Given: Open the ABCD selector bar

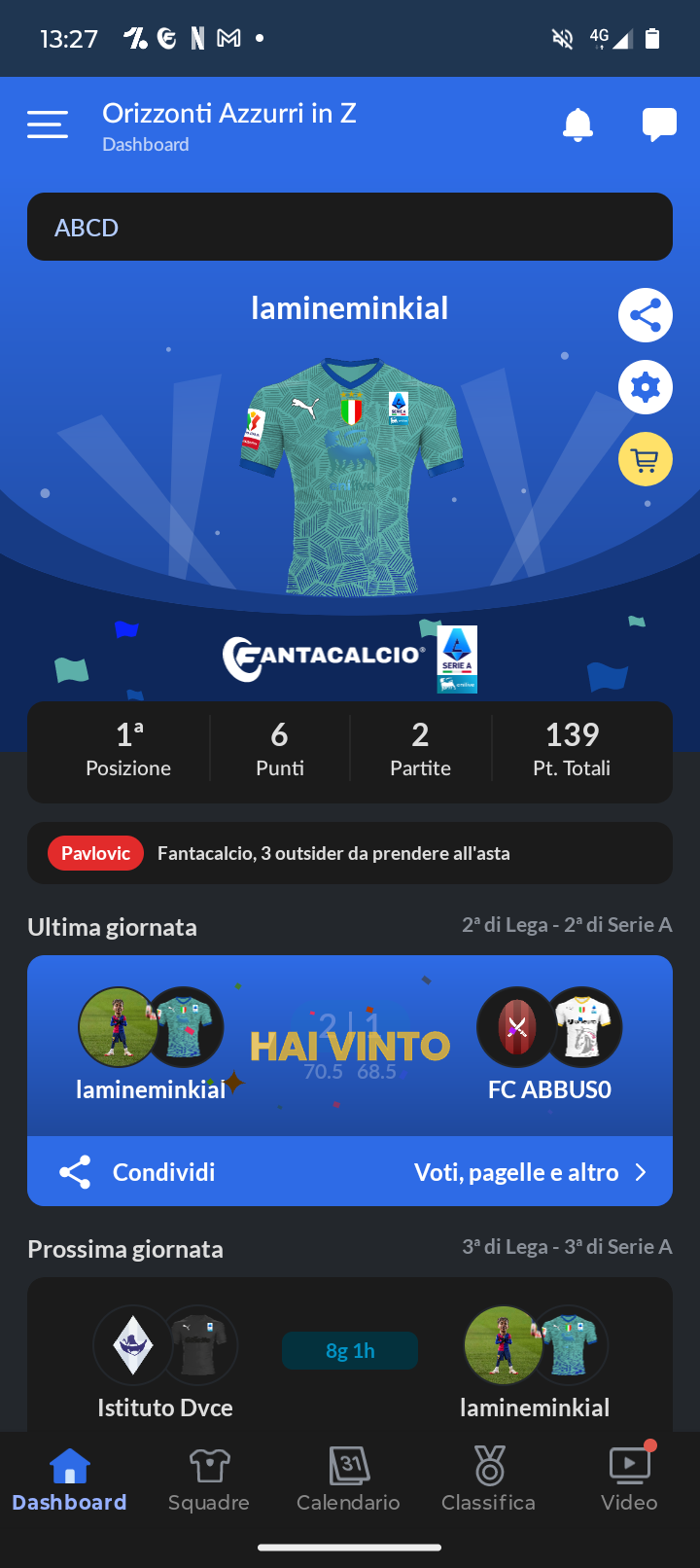Looking at the screenshot, I should (x=350, y=227).
